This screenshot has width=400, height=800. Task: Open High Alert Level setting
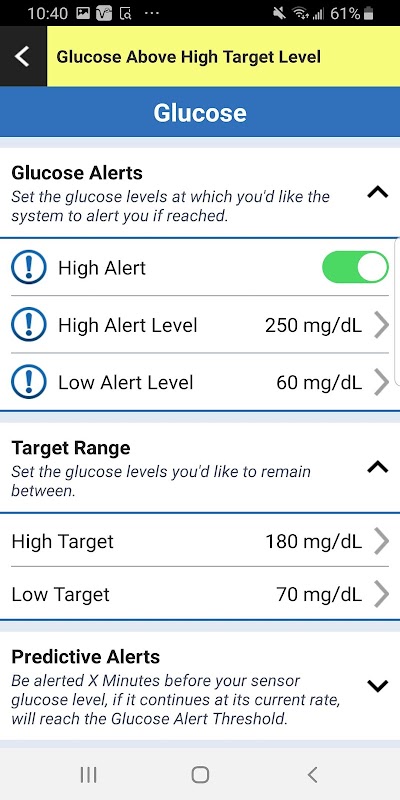tap(200, 325)
